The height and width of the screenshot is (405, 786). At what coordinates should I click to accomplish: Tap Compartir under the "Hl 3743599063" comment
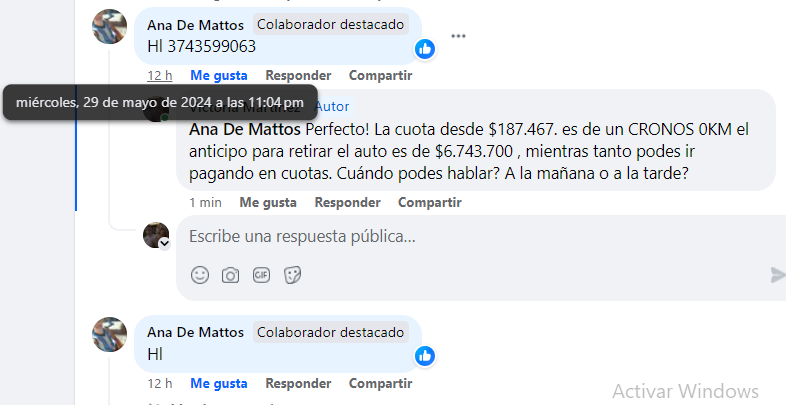point(380,75)
